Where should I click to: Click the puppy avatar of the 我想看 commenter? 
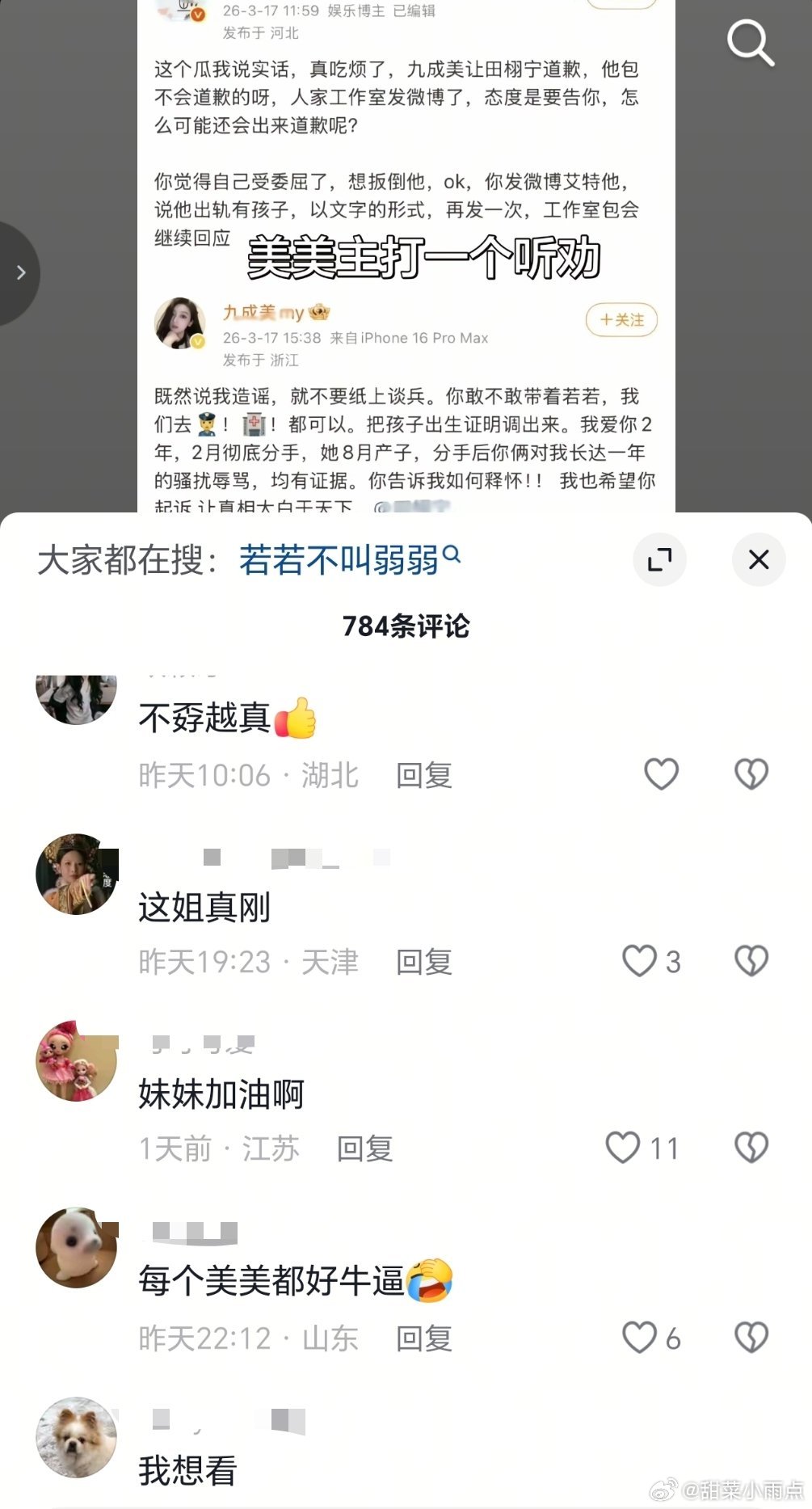(76, 1438)
